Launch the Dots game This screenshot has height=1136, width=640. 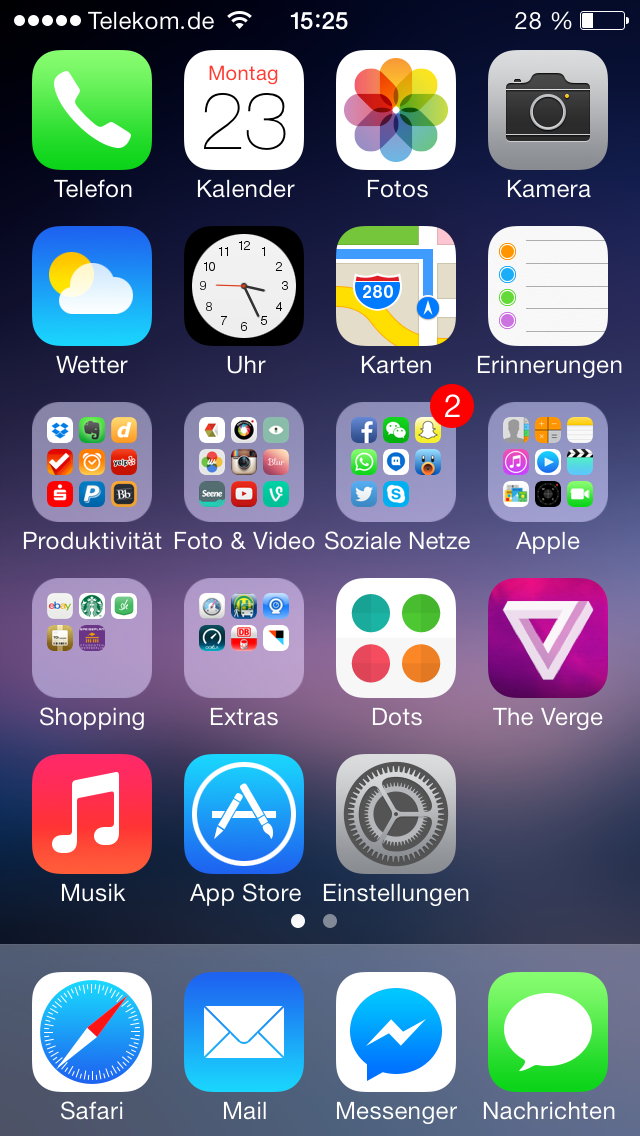click(396, 638)
